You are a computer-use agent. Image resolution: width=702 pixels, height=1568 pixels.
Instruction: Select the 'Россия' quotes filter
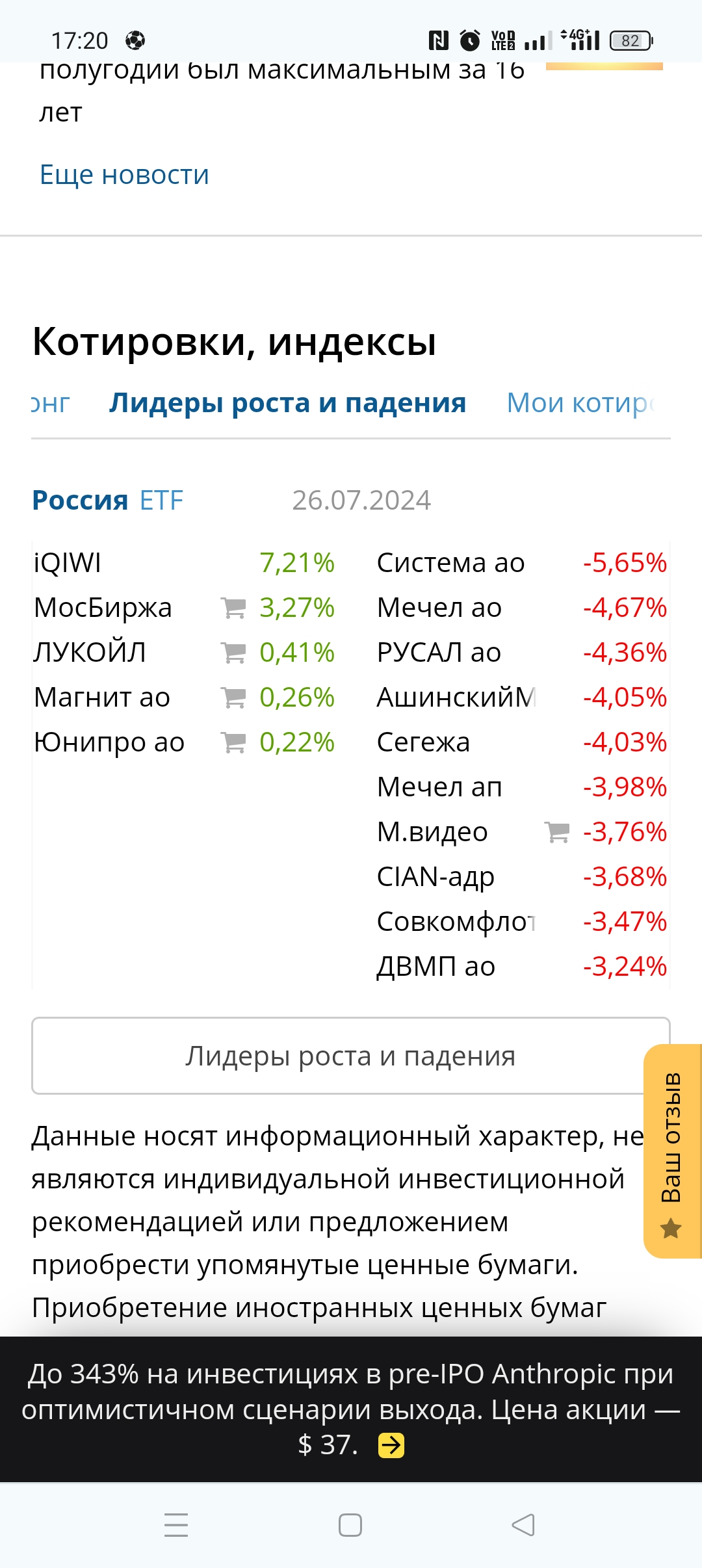[80, 501]
